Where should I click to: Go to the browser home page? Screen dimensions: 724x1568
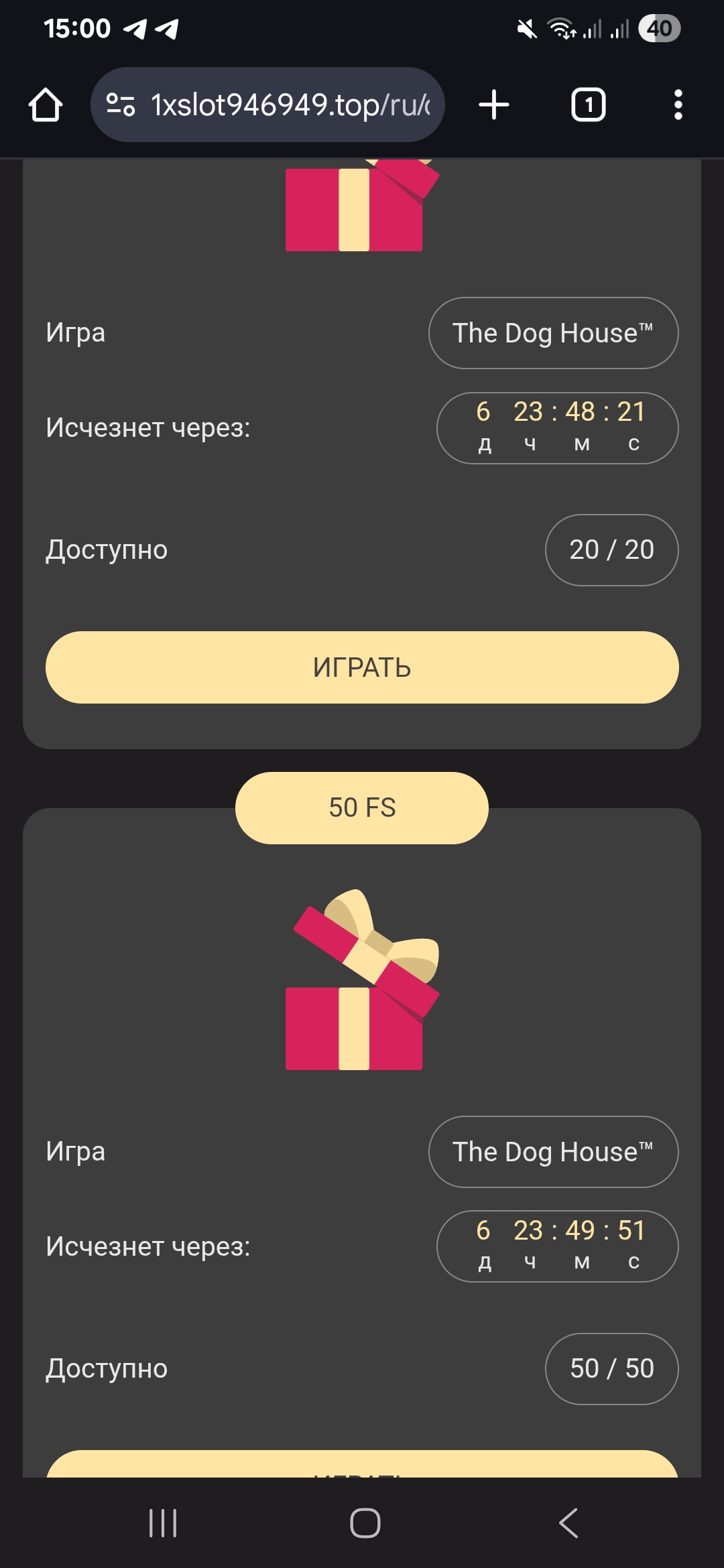tap(46, 105)
